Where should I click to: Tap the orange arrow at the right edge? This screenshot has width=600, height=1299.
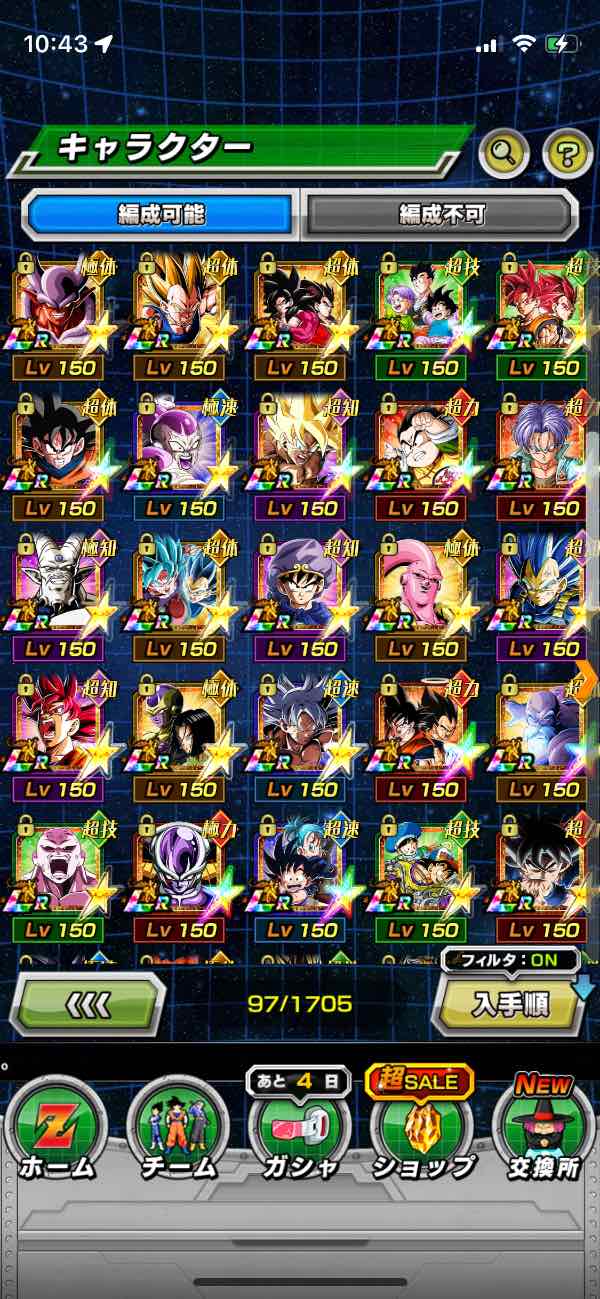click(x=586, y=678)
